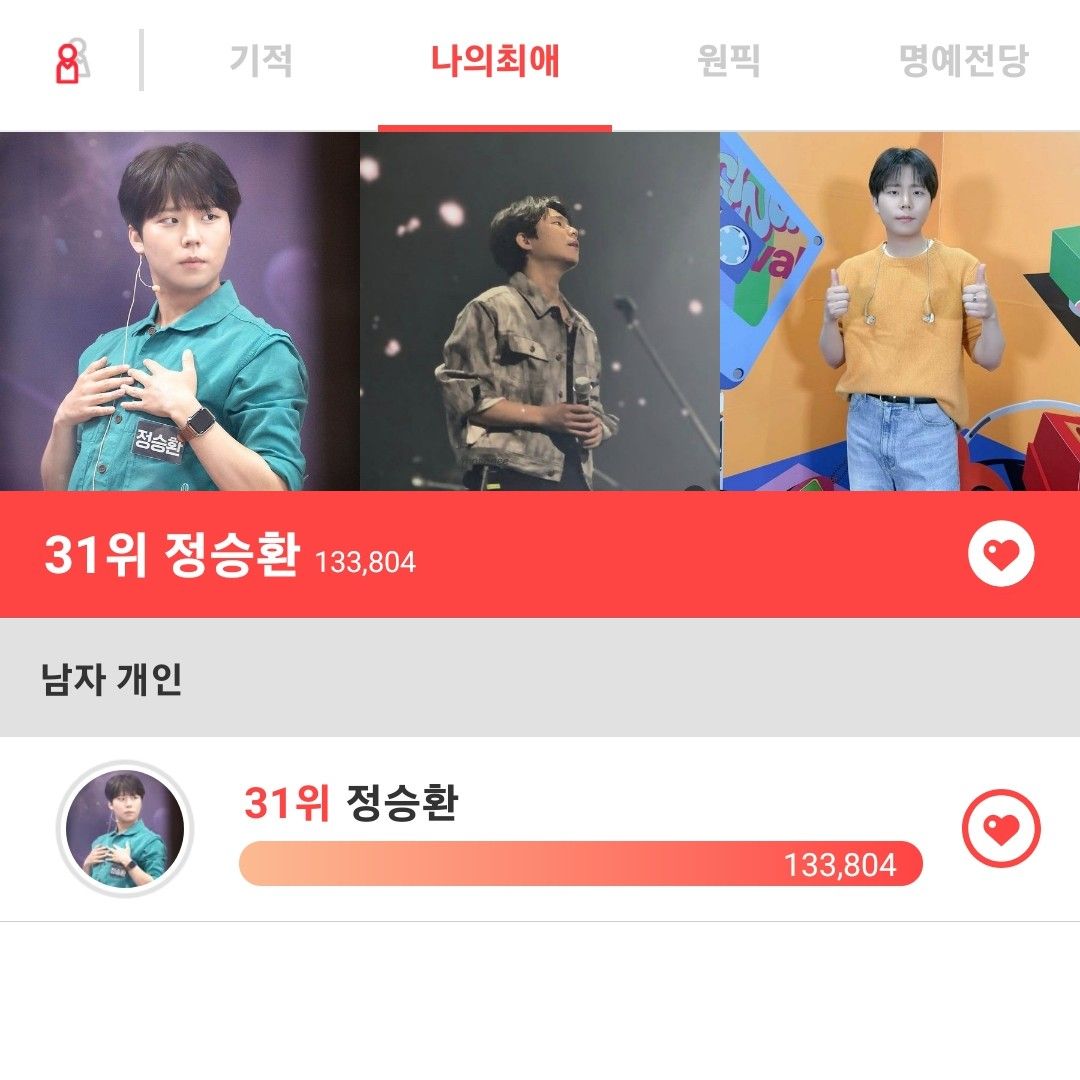Open the round profile picture of 정승환

click(125, 829)
